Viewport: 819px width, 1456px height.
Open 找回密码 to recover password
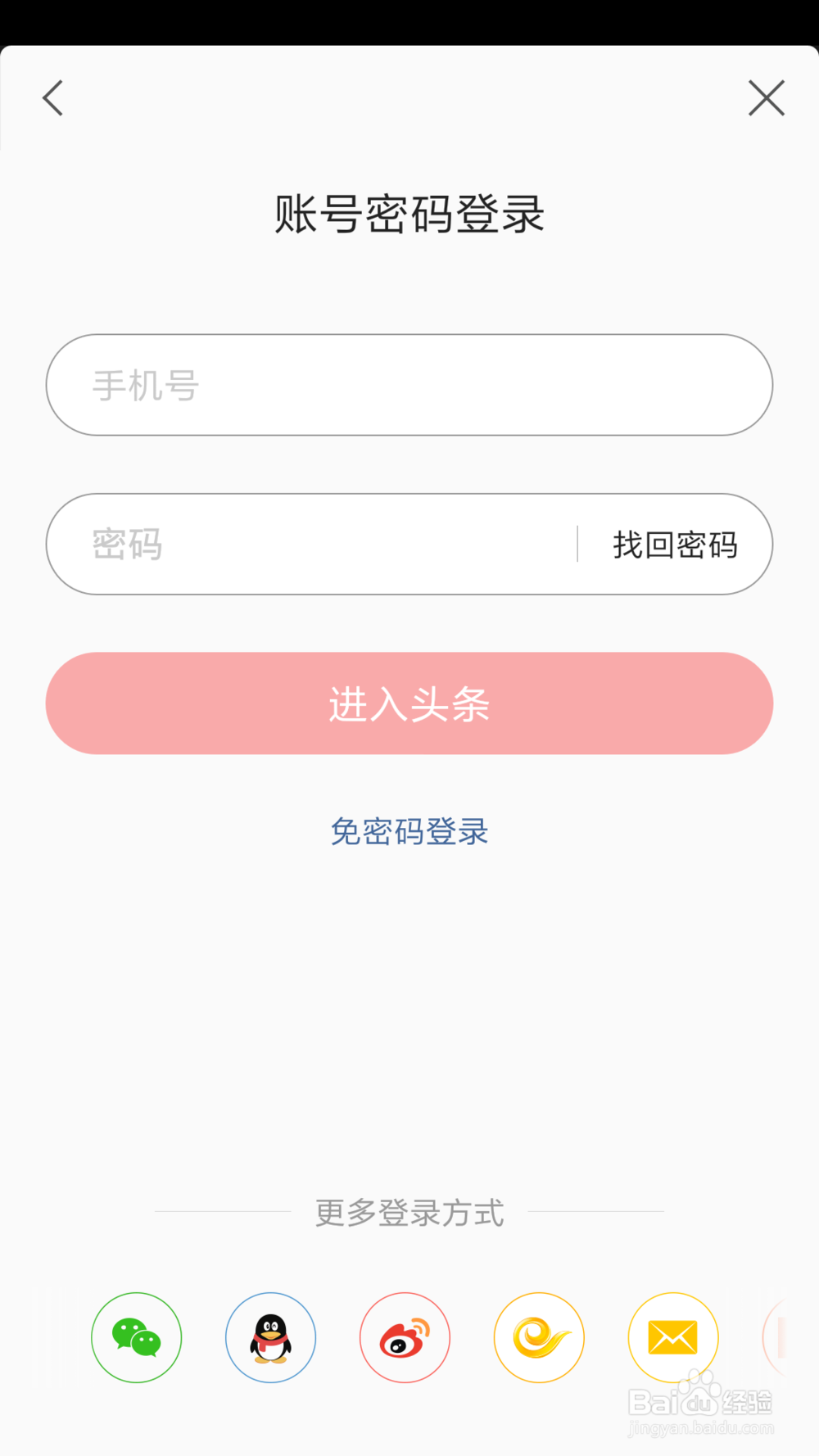coord(675,545)
